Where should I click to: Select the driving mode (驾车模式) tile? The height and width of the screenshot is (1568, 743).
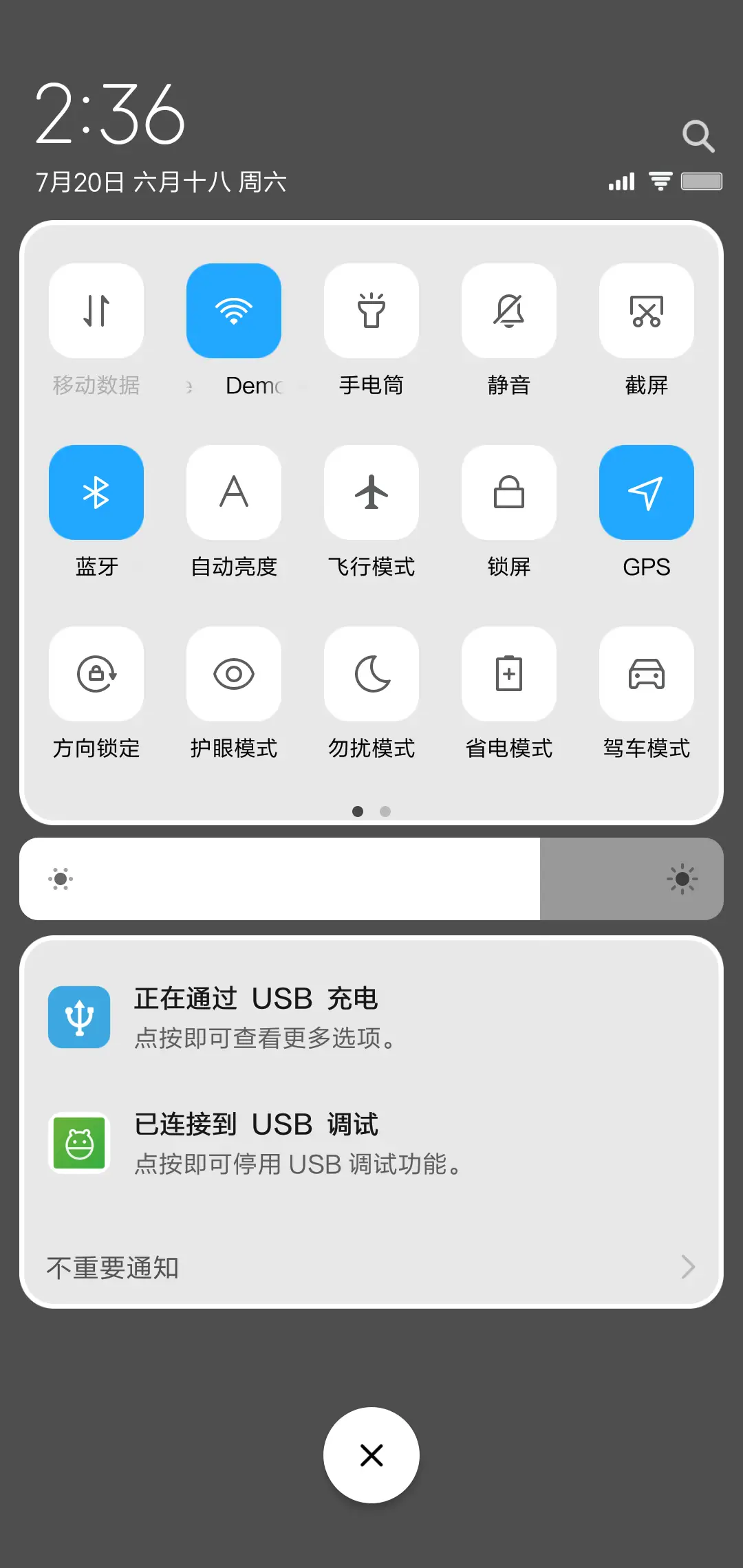click(x=647, y=674)
